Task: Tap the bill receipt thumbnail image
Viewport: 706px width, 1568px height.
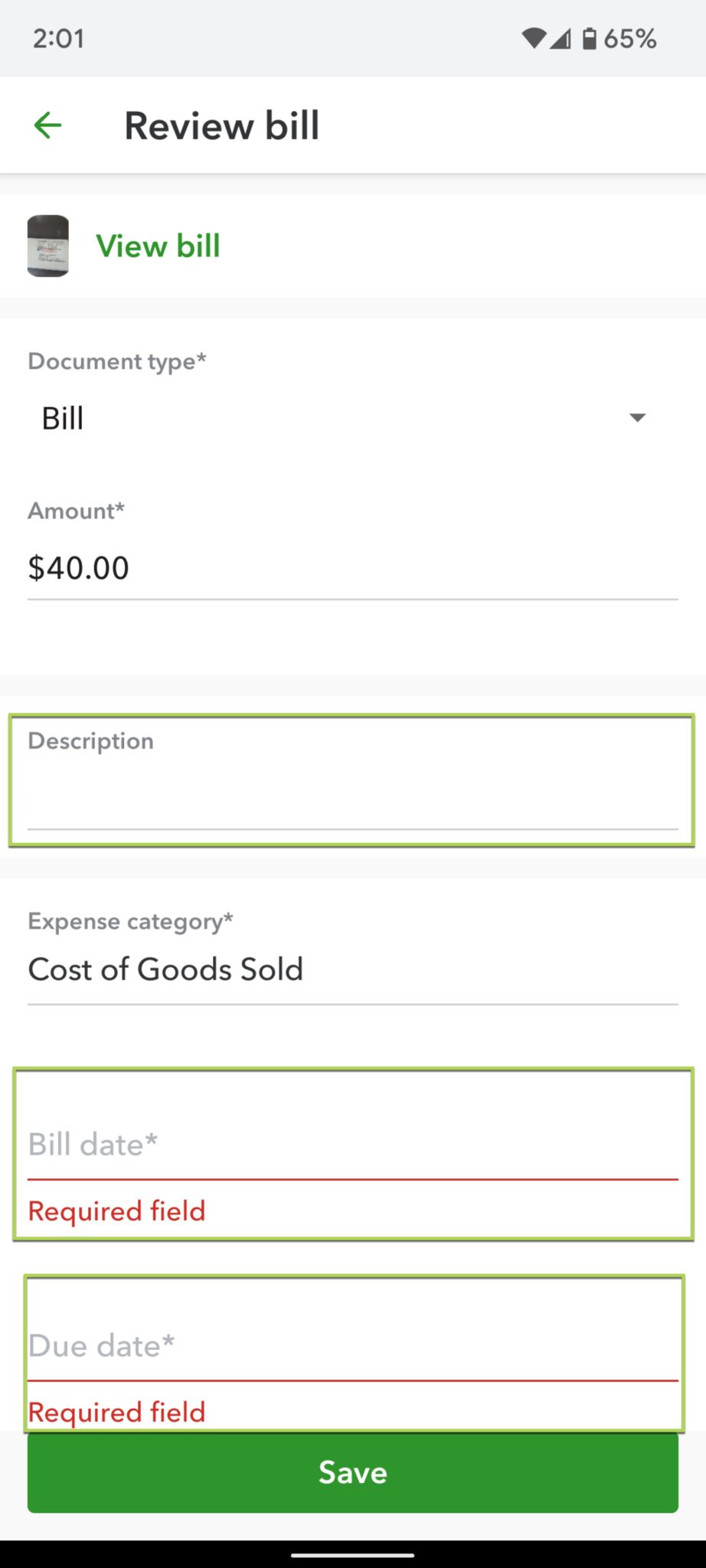Action: pos(48,245)
